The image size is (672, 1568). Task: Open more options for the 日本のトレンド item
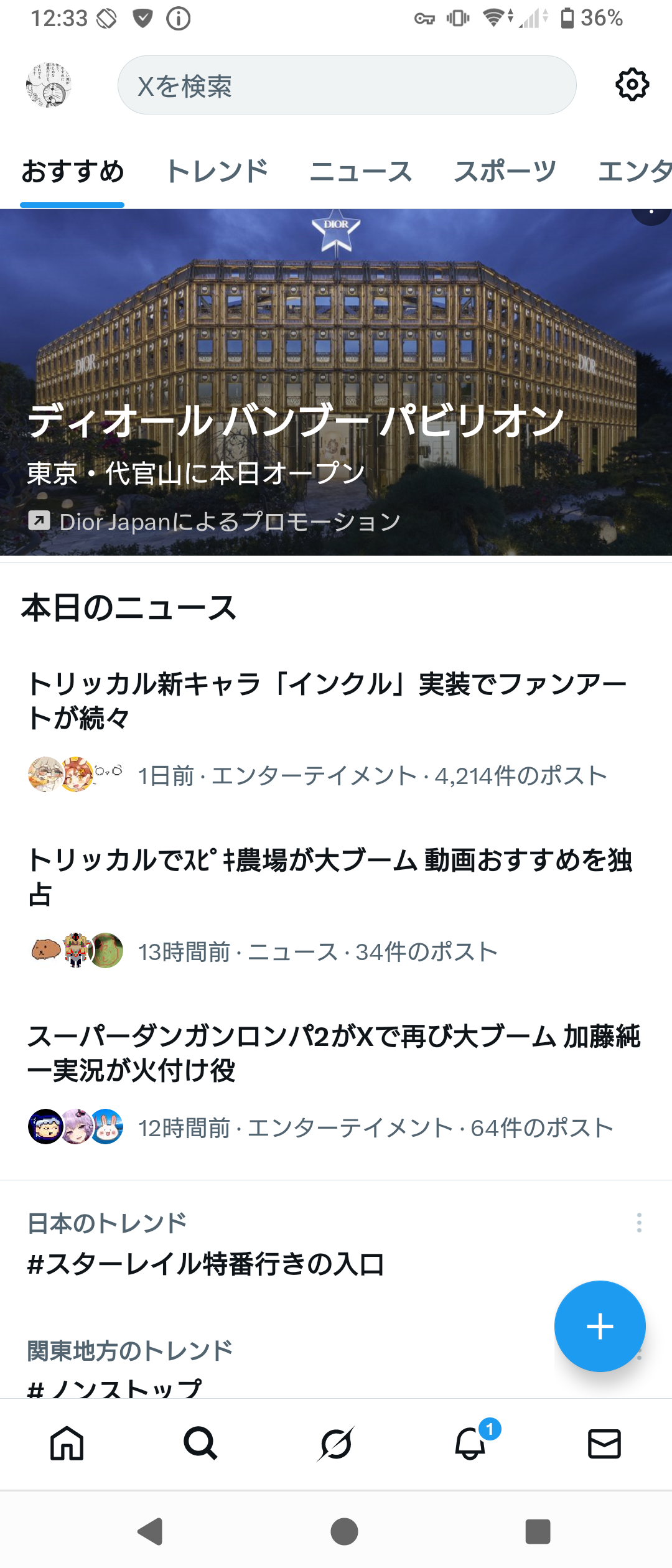click(x=639, y=1223)
